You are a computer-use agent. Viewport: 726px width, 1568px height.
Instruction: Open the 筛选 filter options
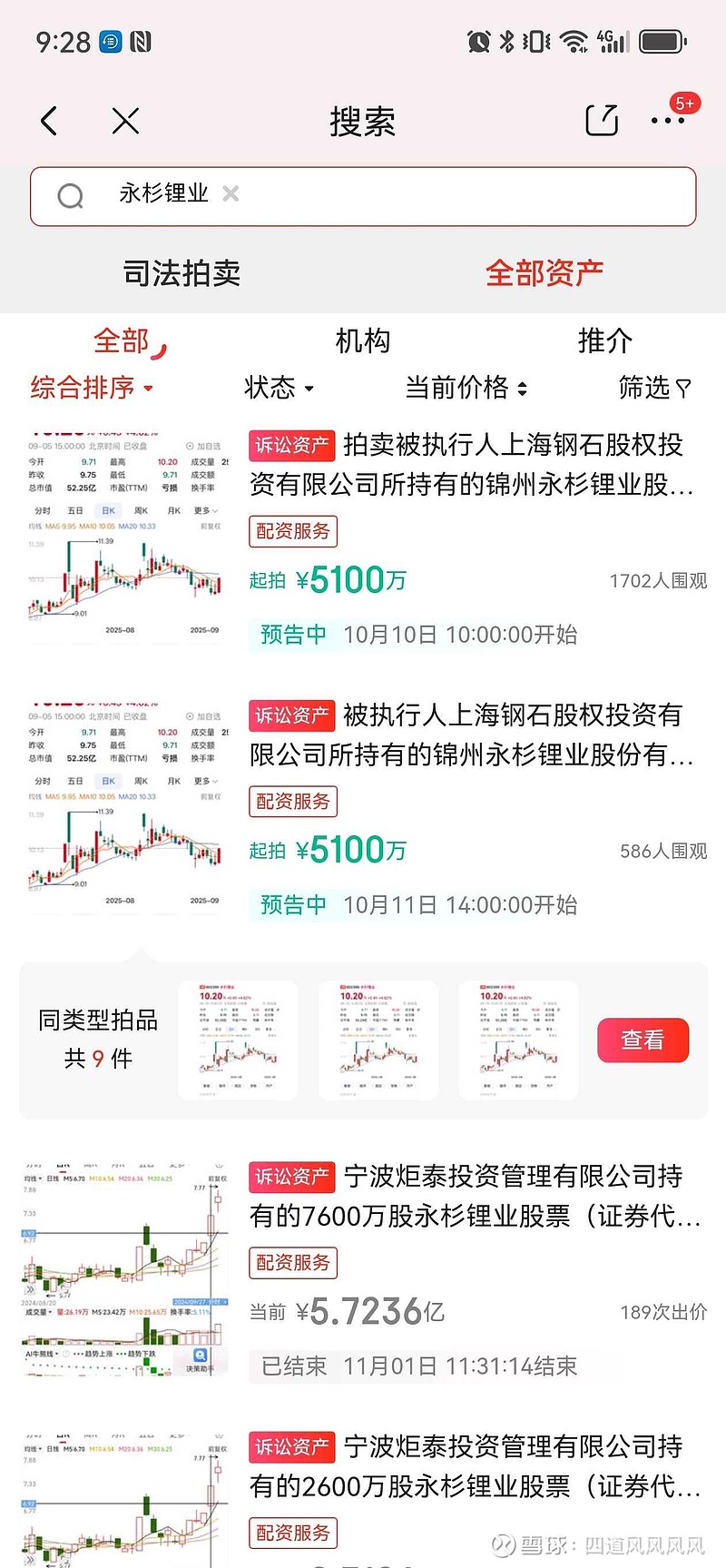(x=654, y=389)
